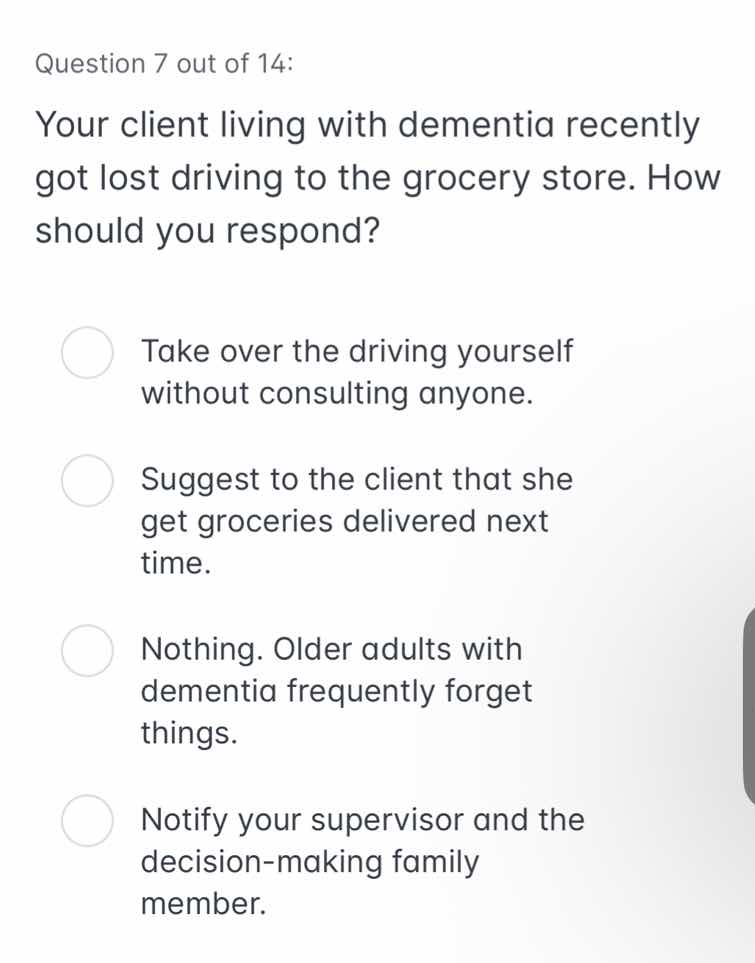Choose 'Suggest groceries delivered next time' option

tap(86, 483)
